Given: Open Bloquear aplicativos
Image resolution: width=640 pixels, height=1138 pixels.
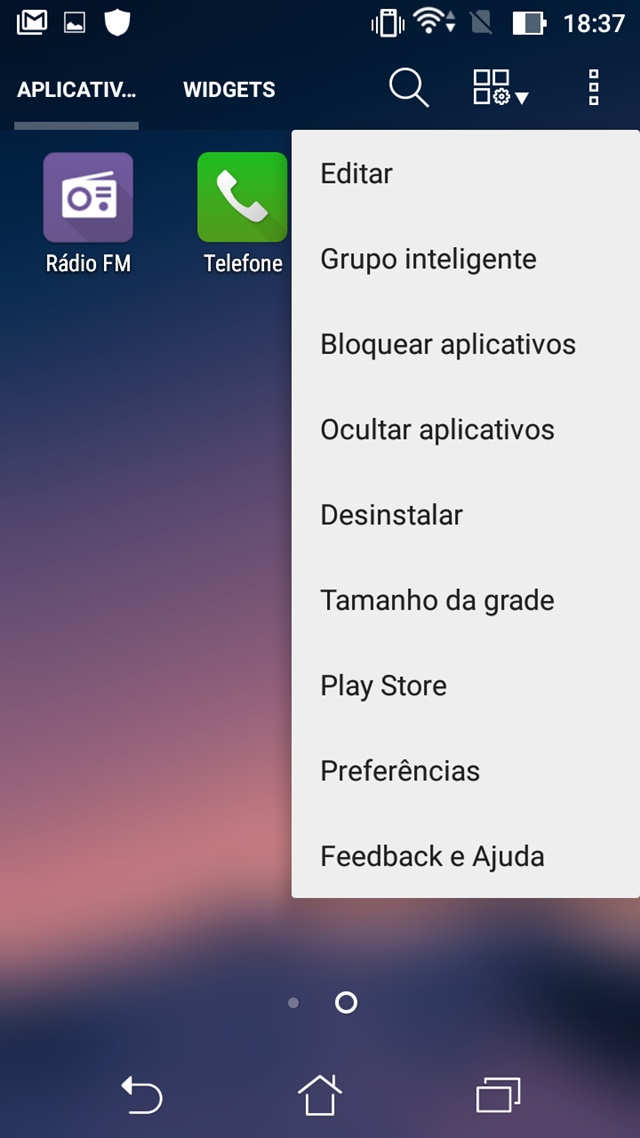Looking at the screenshot, I should point(465,345).
